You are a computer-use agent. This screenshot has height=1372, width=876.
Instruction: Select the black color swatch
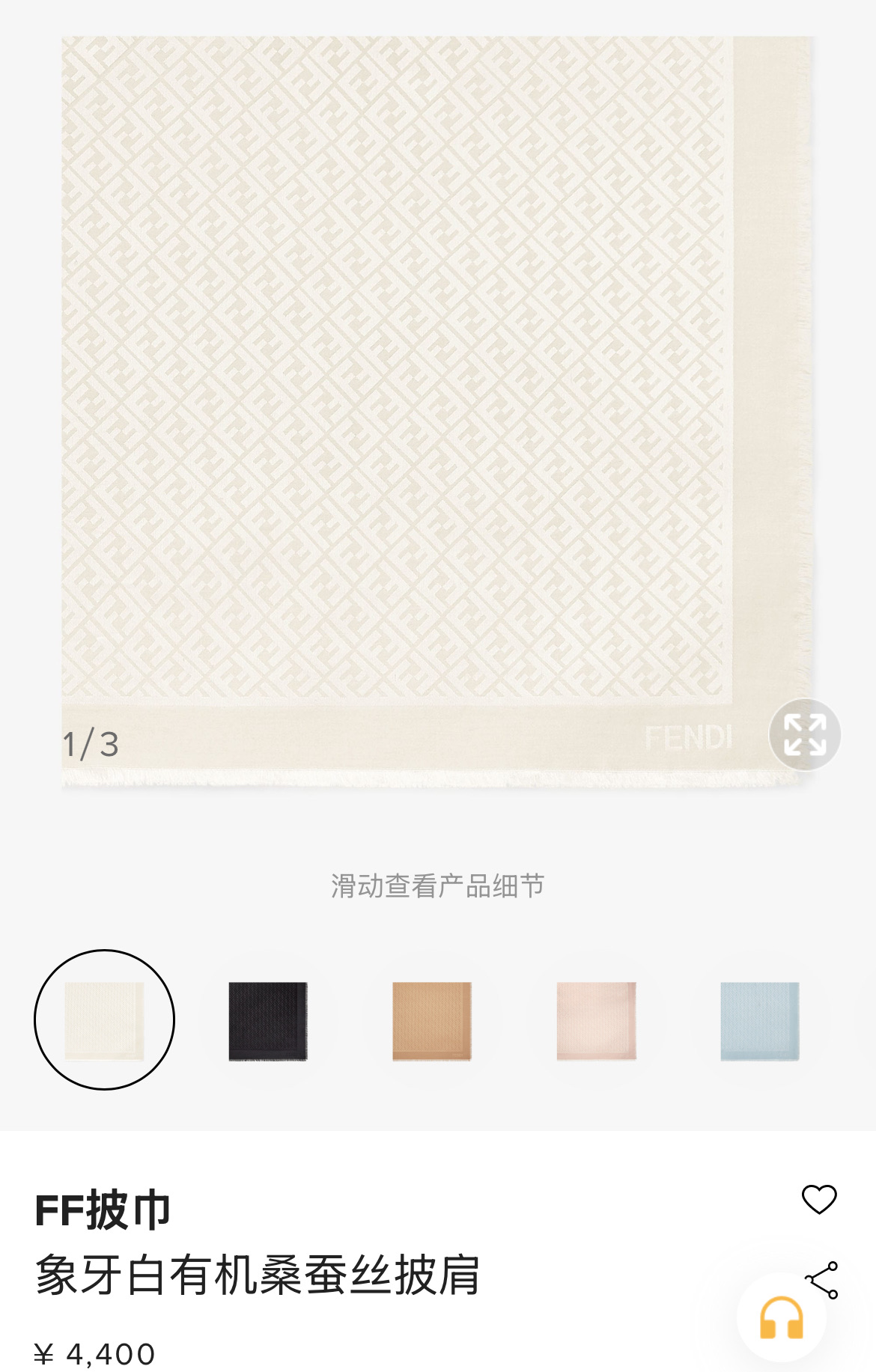[268, 1021]
